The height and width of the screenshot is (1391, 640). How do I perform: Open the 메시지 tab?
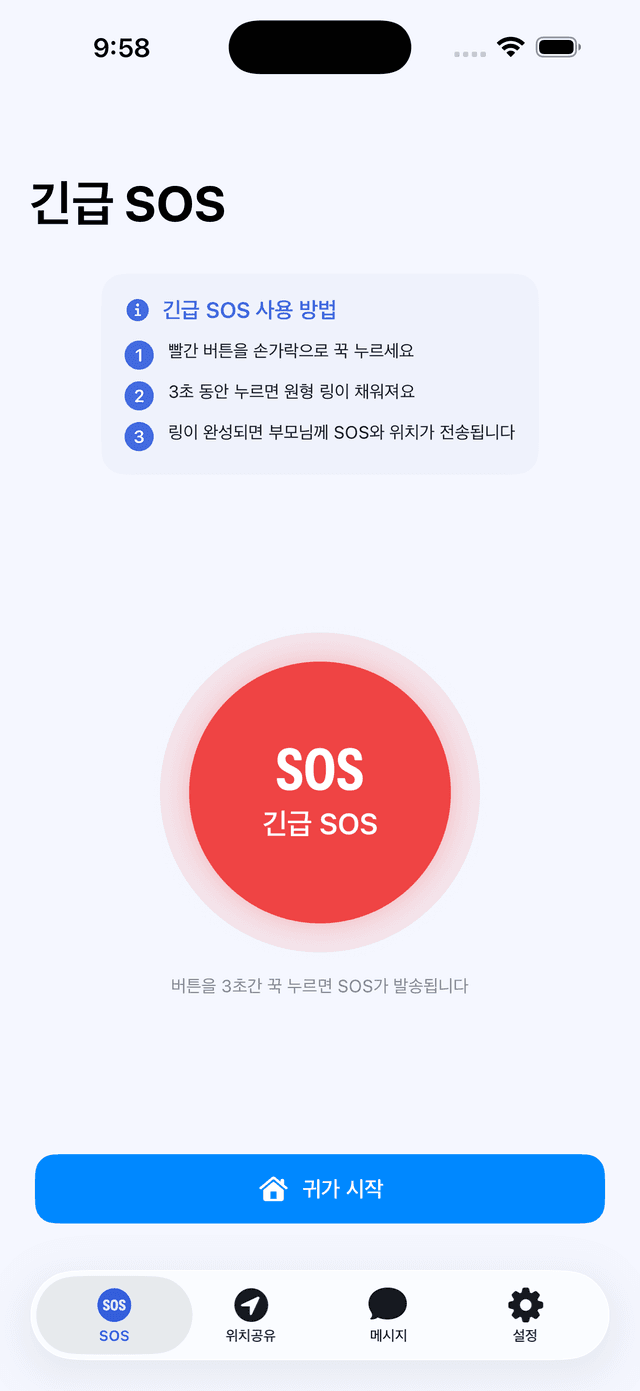click(388, 1315)
